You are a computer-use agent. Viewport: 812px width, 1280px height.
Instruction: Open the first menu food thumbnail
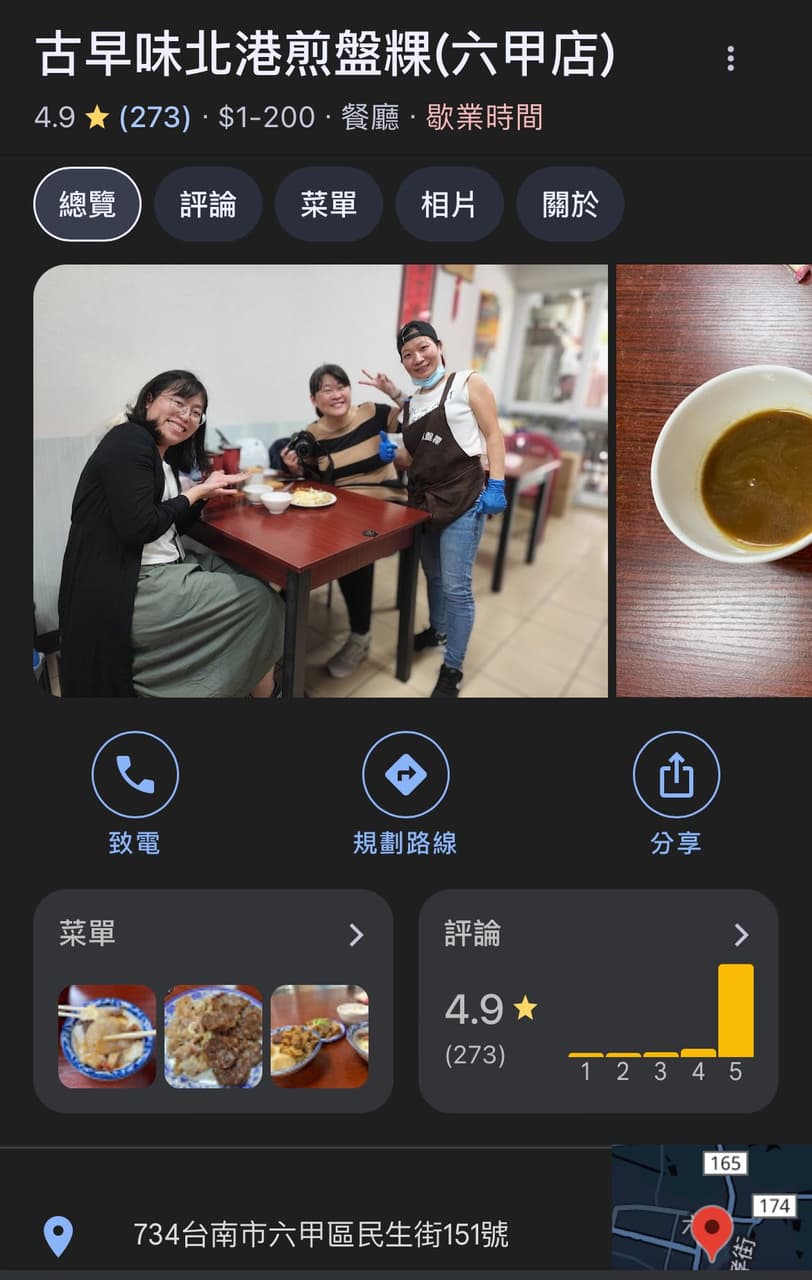coord(109,1036)
